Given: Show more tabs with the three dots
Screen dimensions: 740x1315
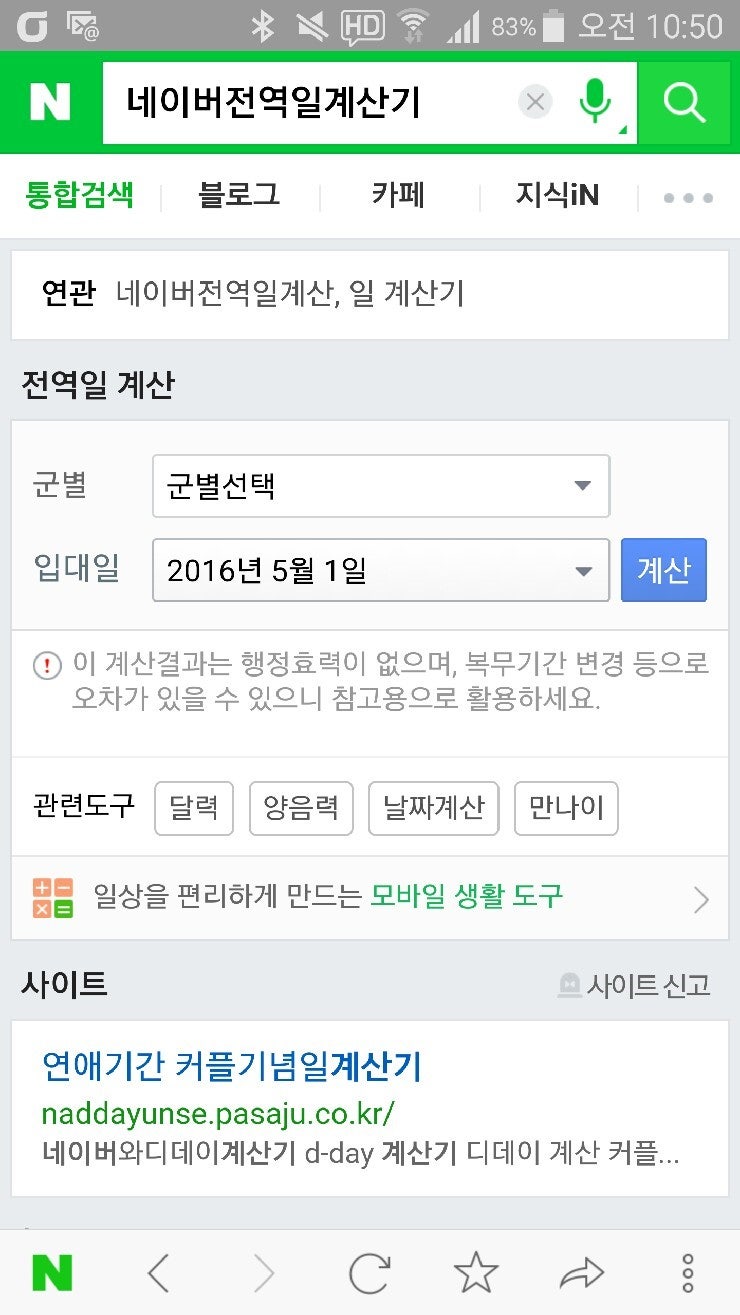Looking at the screenshot, I should pyautogui.click(x=688, y=197).
